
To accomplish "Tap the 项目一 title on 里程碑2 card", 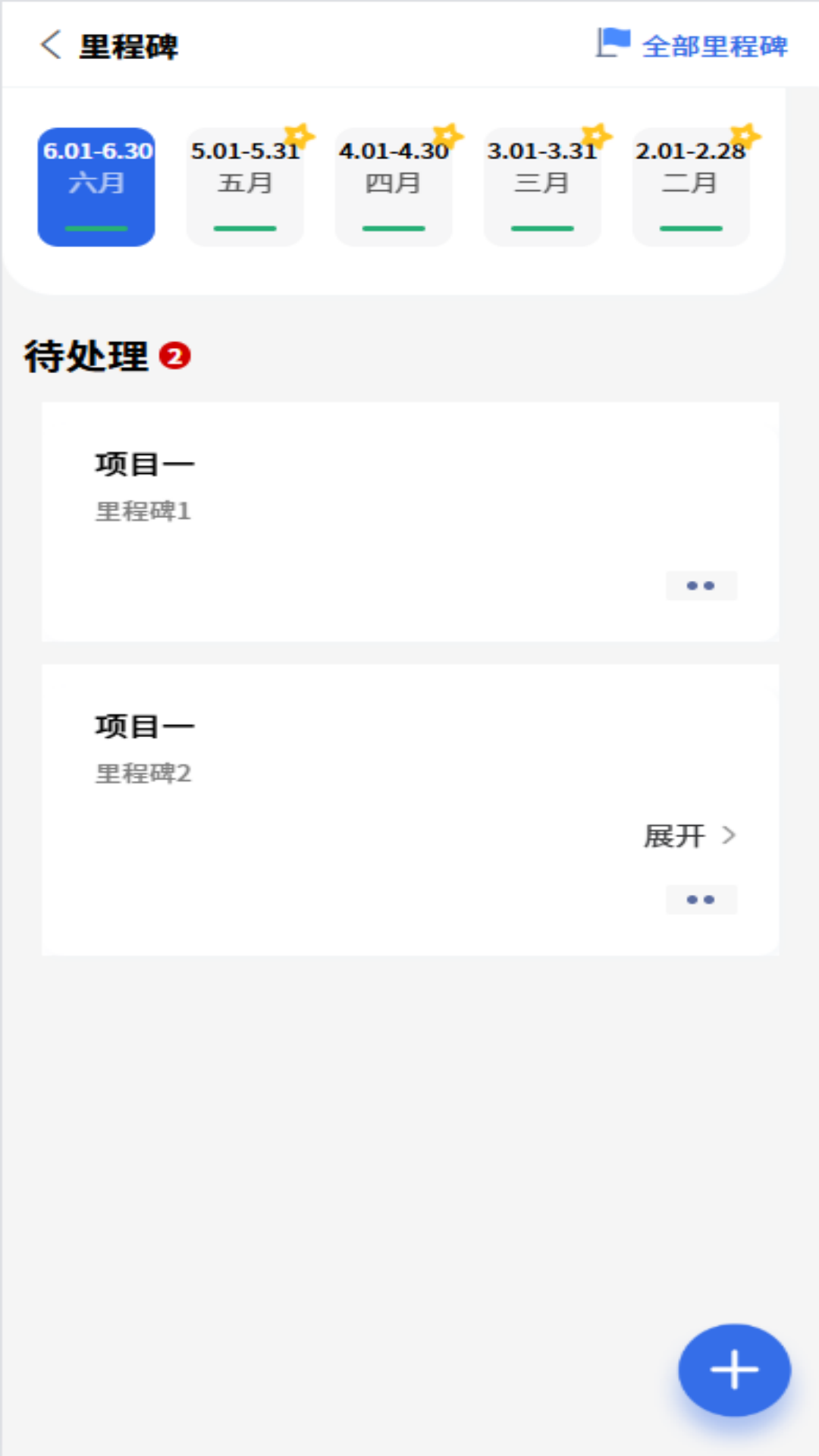I will (x=144, y=724).
